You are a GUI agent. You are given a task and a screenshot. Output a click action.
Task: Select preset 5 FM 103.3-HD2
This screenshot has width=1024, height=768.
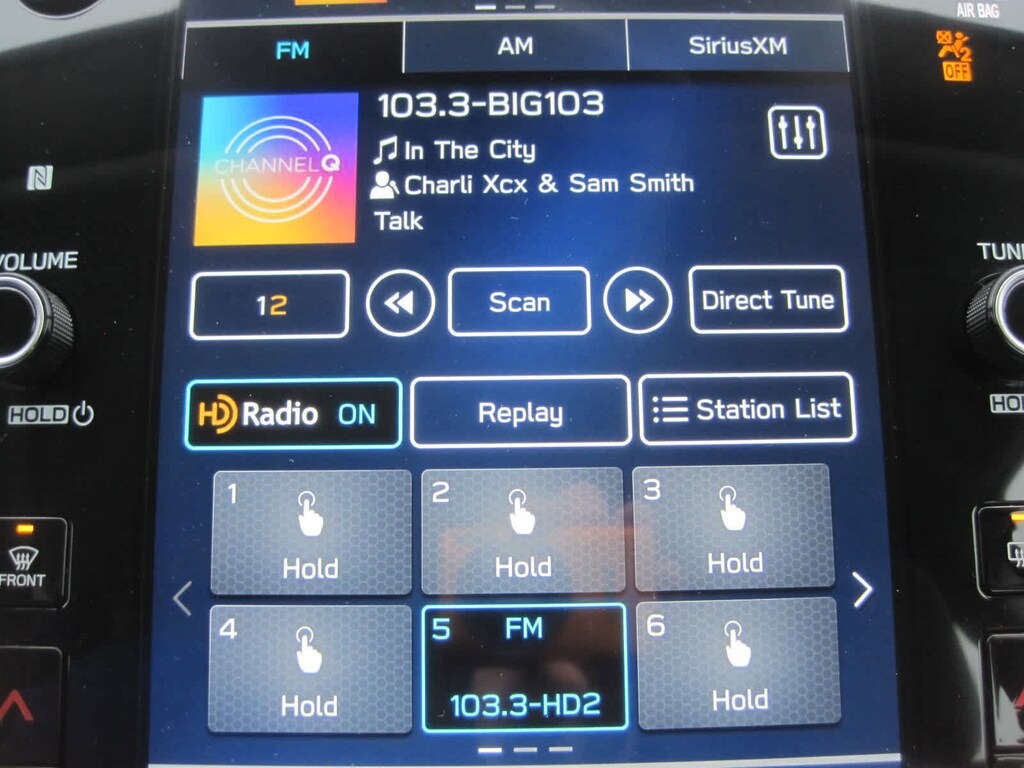tap(524, 667)
